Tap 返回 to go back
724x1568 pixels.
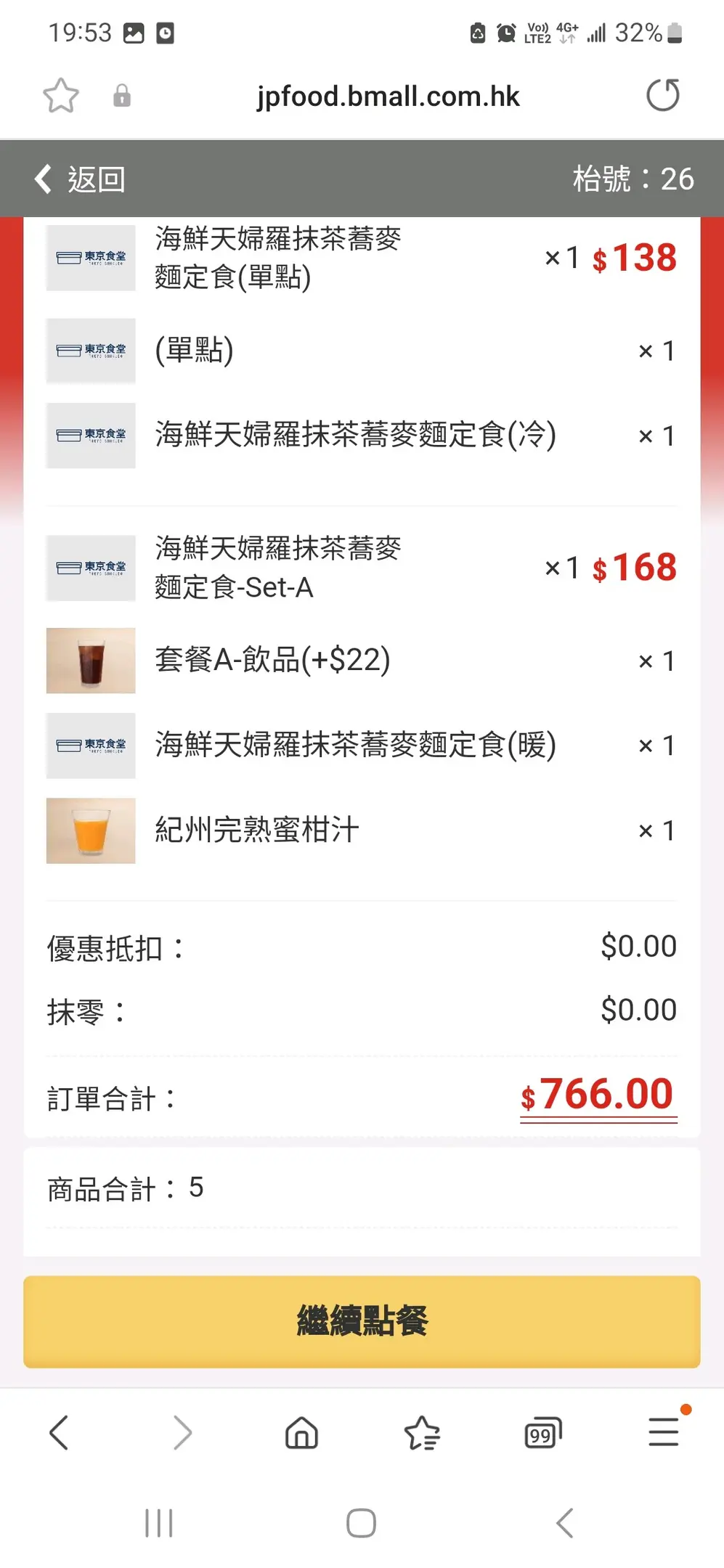80,179
